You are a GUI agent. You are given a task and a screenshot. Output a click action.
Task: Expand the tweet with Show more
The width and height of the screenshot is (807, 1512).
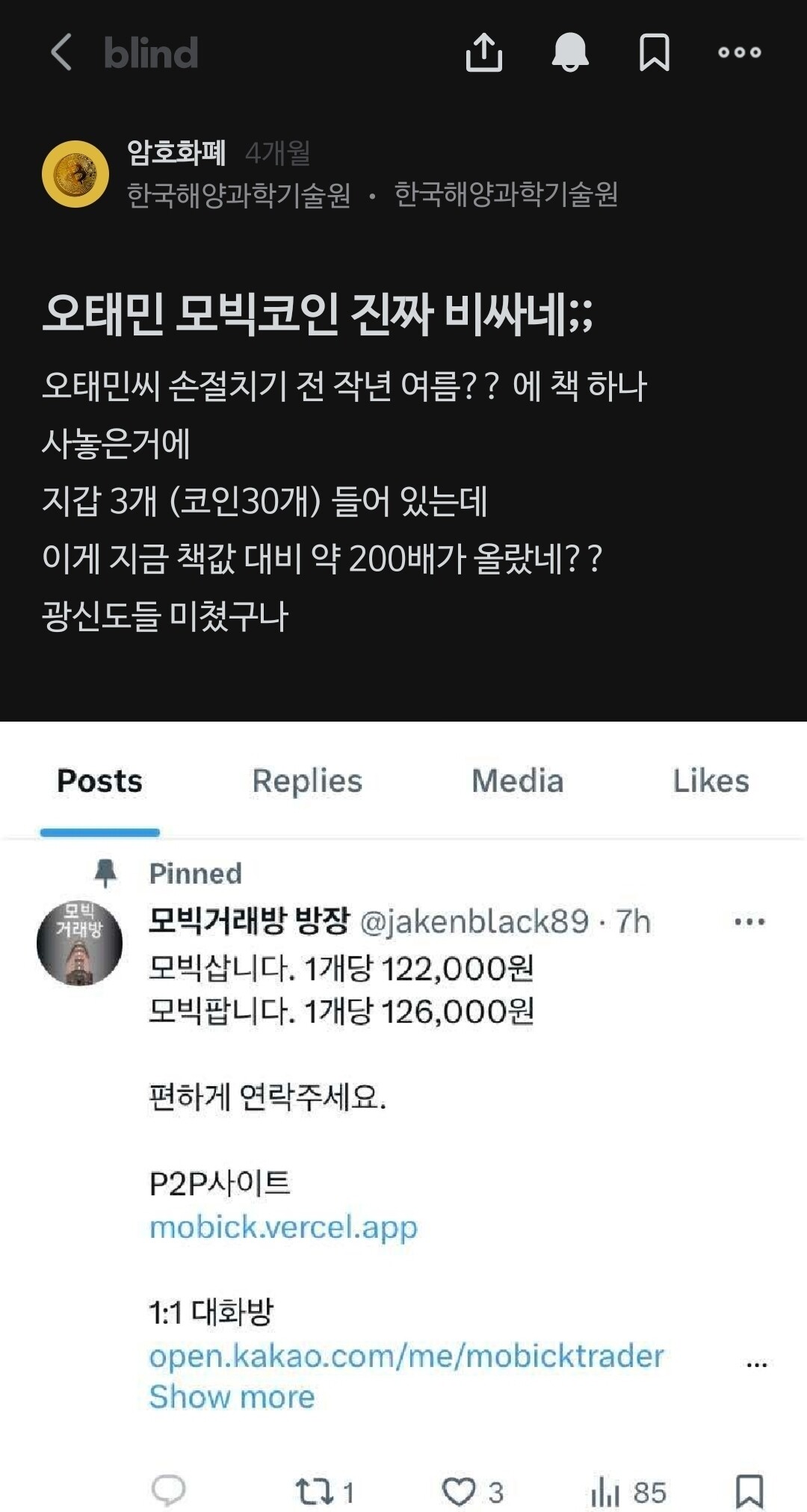click(x=232, y=1395)
